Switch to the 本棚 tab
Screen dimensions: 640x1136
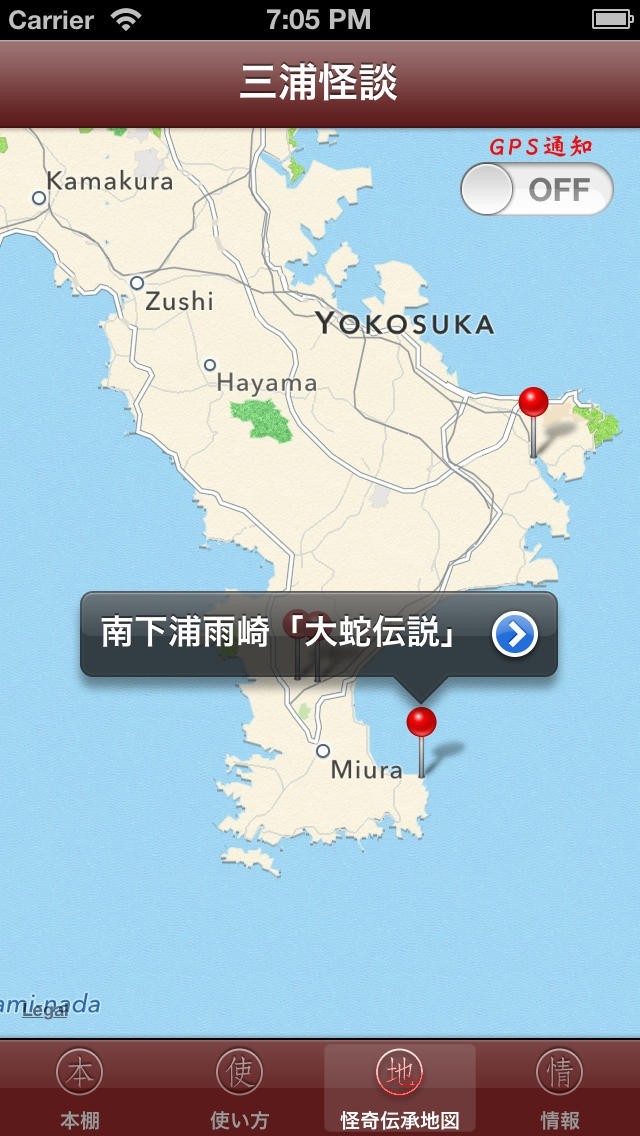tap(79, 1089)
